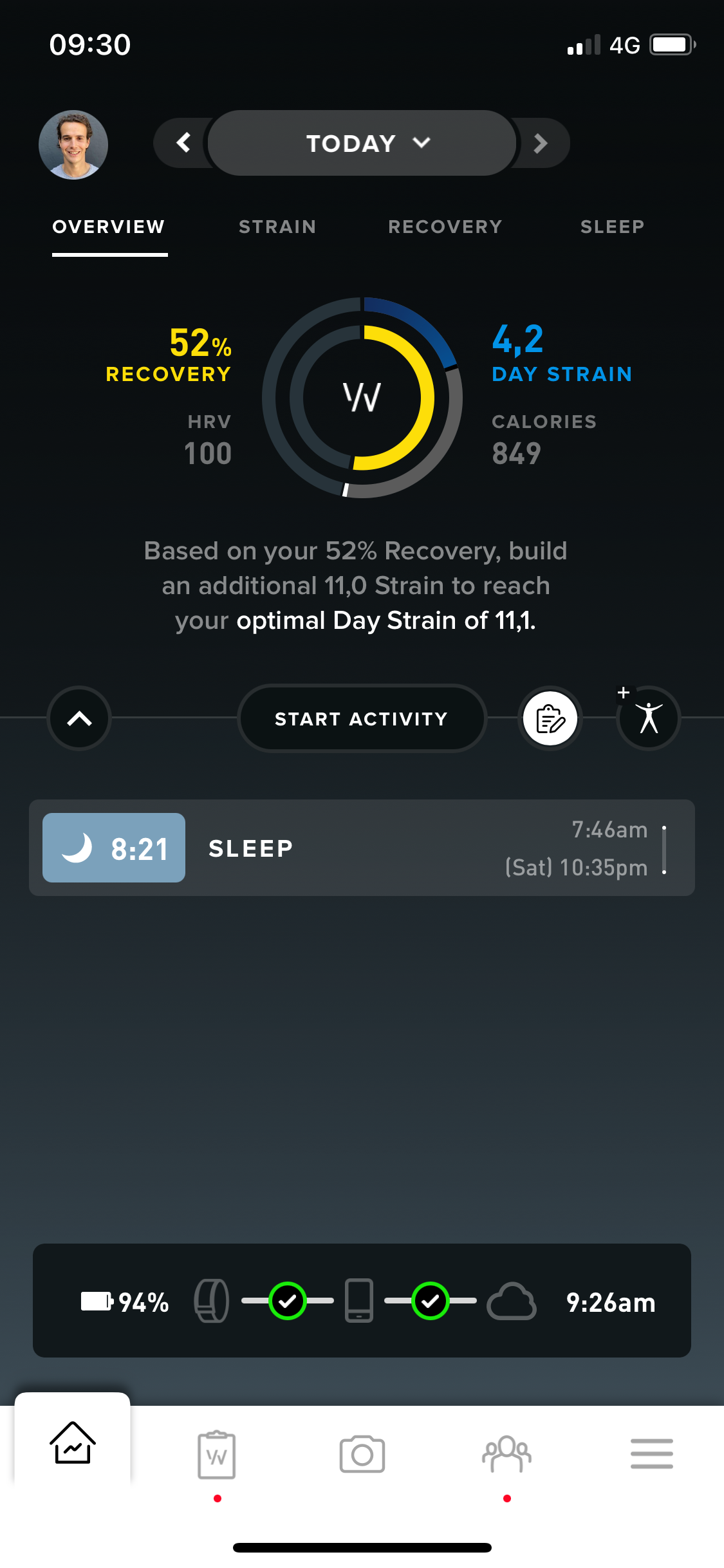Open the hamburger menu tab
The image size is (724, 1568).
click(651, 1455)
